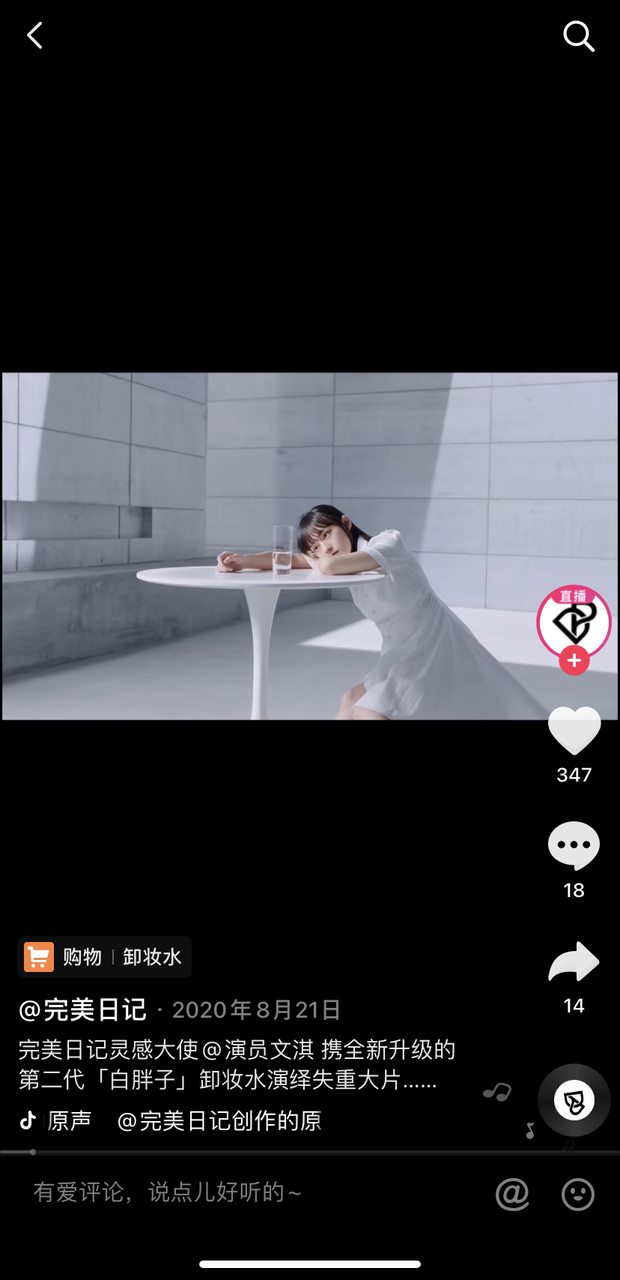
Task: Go back using the top-left arrow
Action: [x=35, y=37]
